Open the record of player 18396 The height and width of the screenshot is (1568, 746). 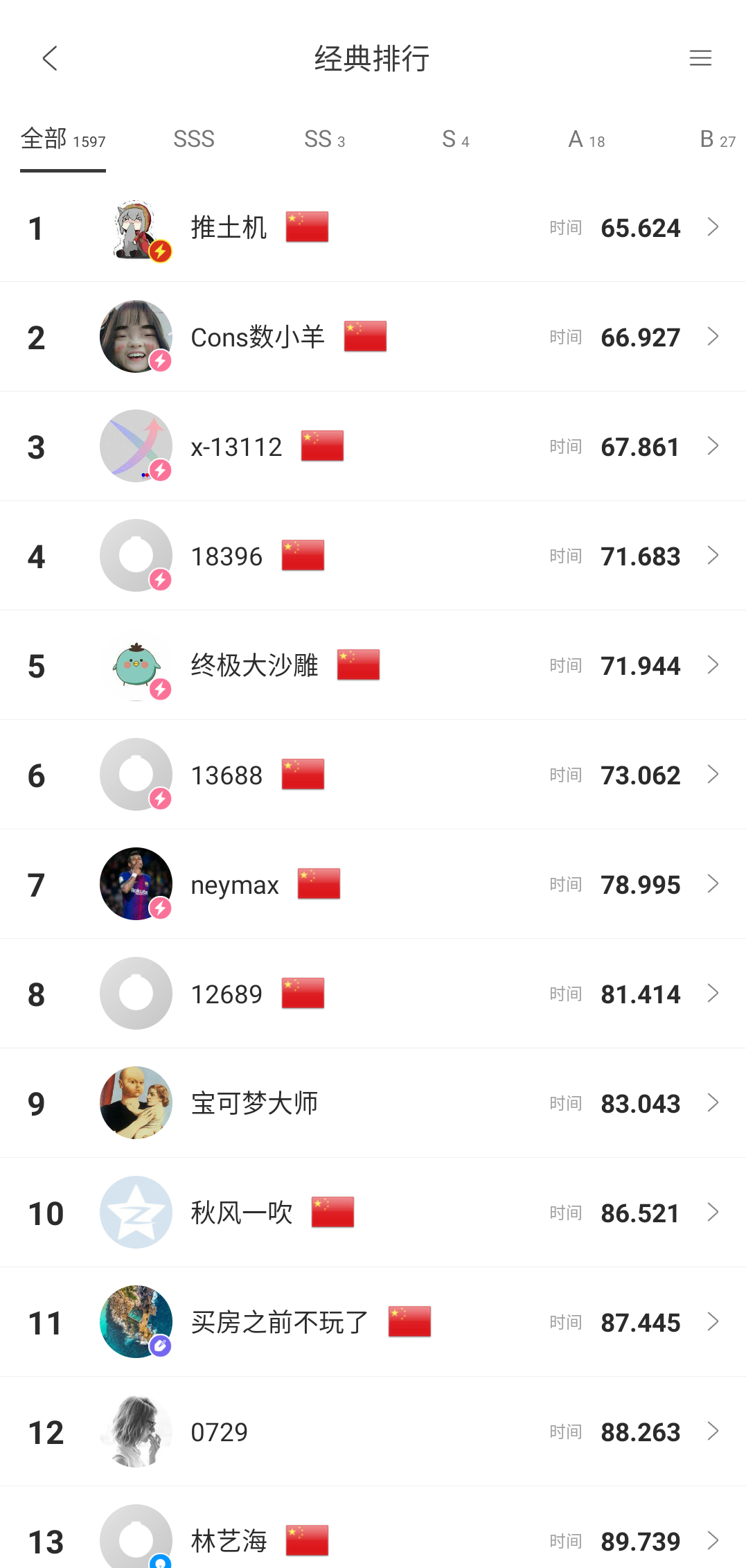(373, 556)
